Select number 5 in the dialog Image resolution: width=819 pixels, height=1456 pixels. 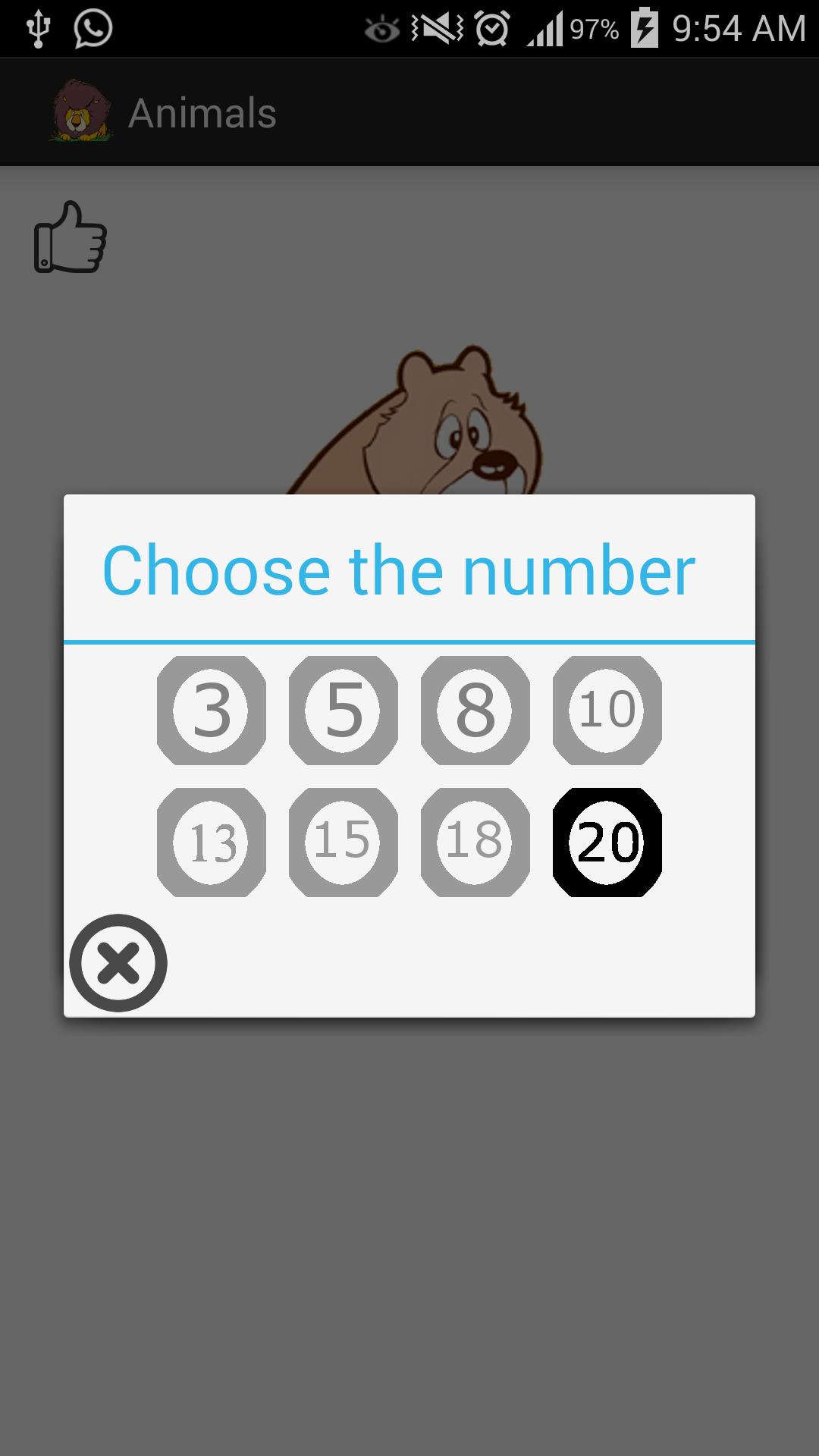point(344,711)
